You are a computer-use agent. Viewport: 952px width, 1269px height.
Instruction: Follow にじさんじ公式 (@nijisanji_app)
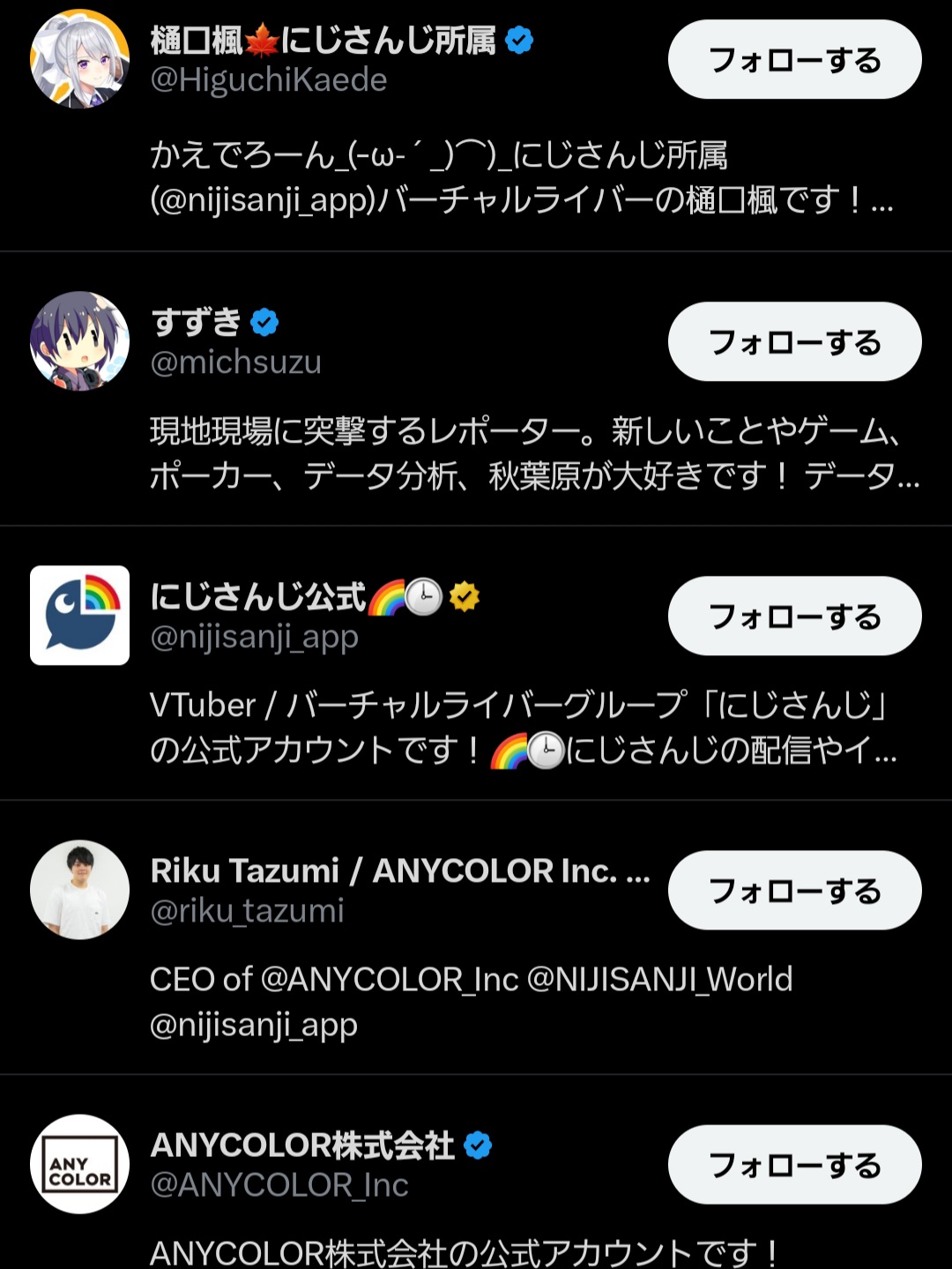794,616
